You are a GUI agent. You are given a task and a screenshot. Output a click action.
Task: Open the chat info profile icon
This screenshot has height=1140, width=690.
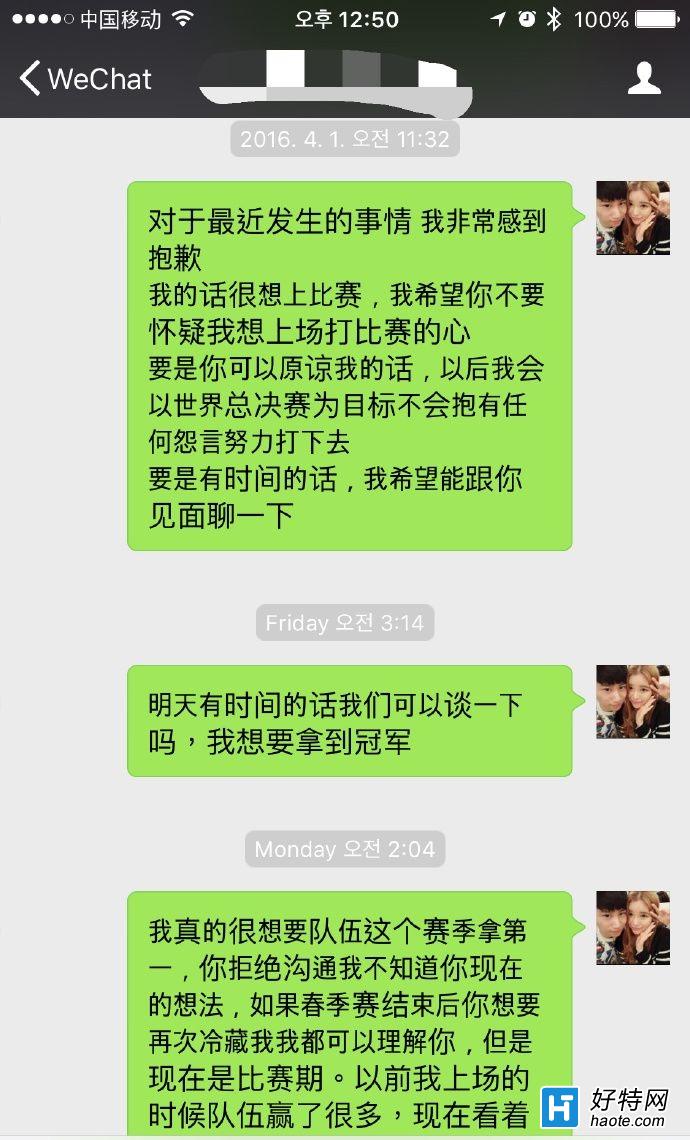pos(644,78)
